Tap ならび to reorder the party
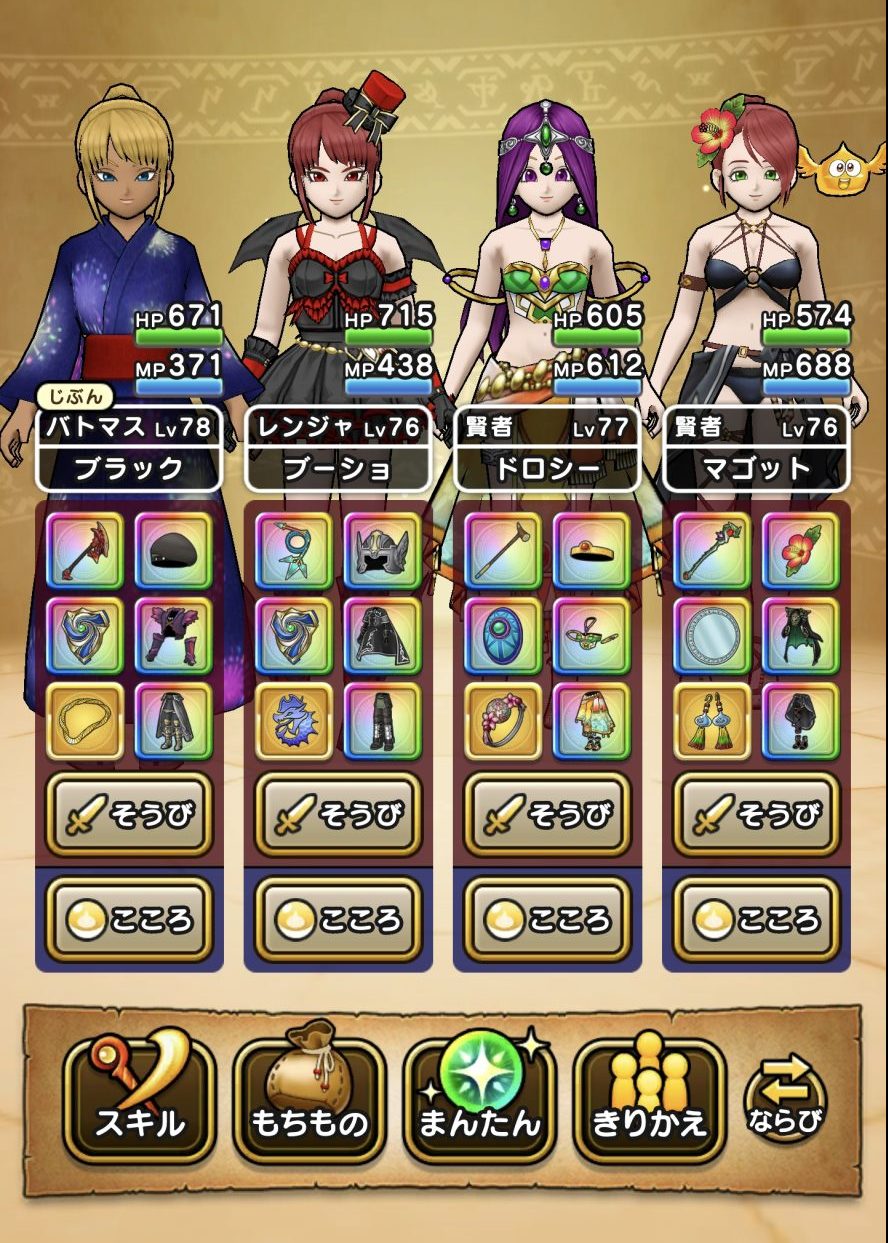Viewport: 888px width, 1243px height. (x=785, y=1101)
